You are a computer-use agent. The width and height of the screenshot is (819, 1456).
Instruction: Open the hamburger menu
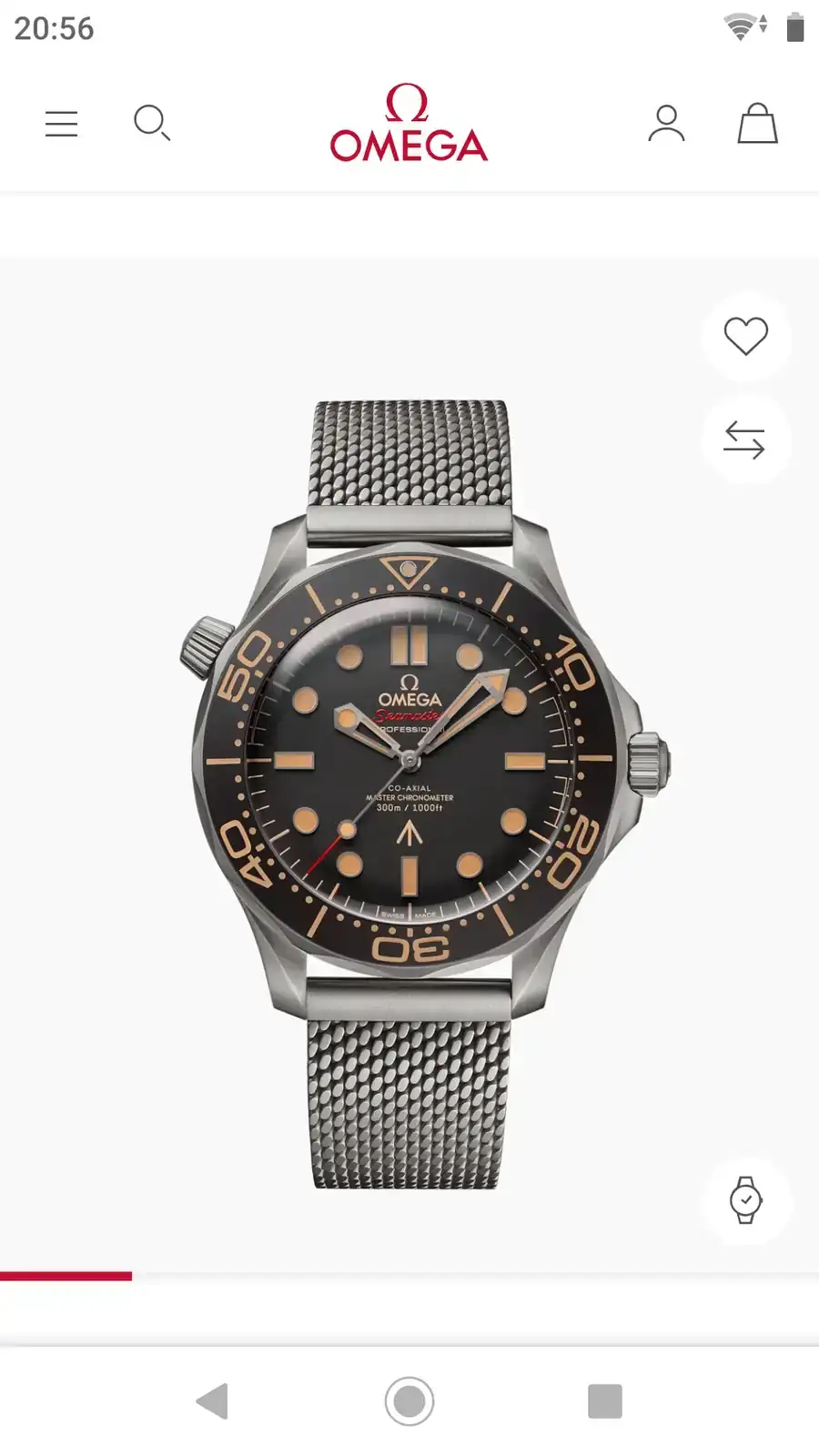click(x=61, y=124)
